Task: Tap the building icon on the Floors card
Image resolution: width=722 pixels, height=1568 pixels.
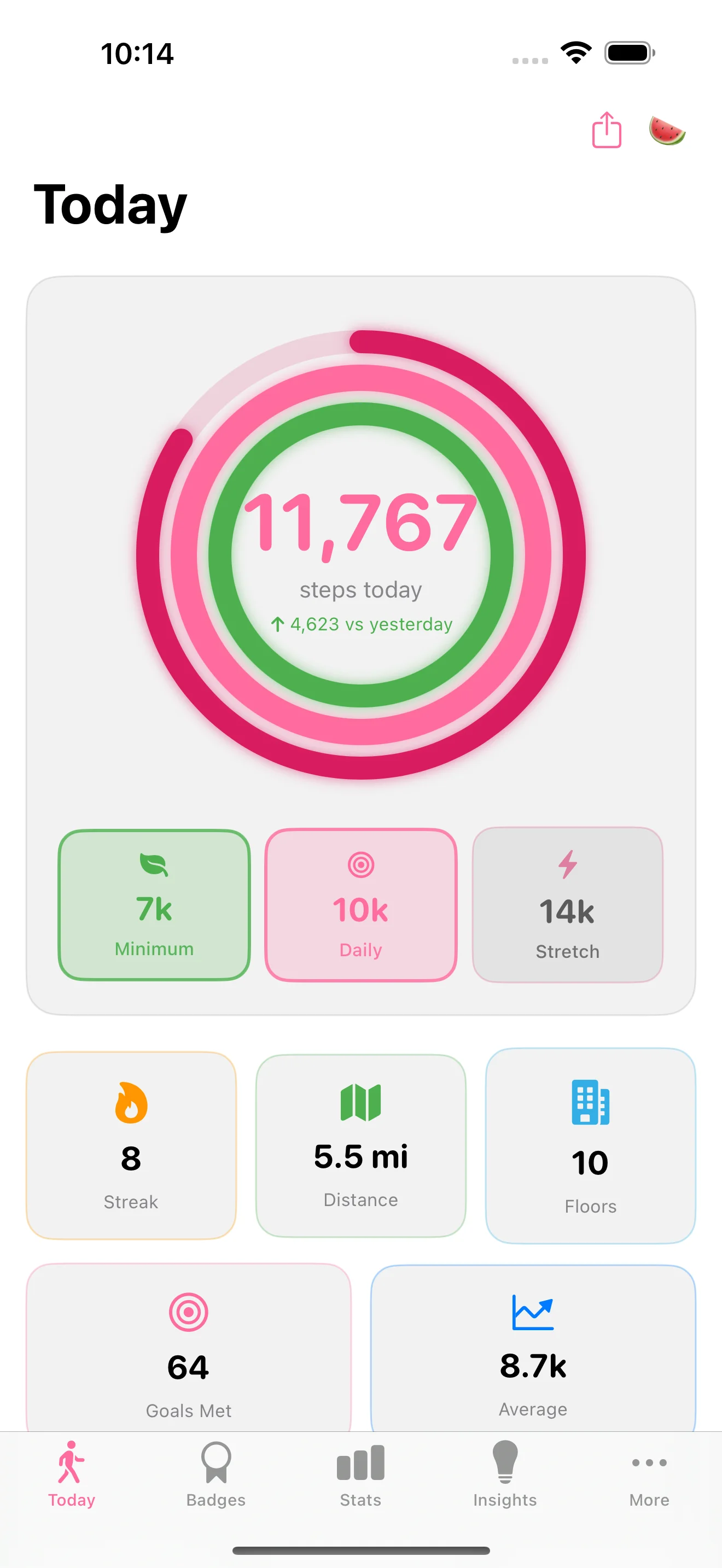Action: [x=590, y=1103]
